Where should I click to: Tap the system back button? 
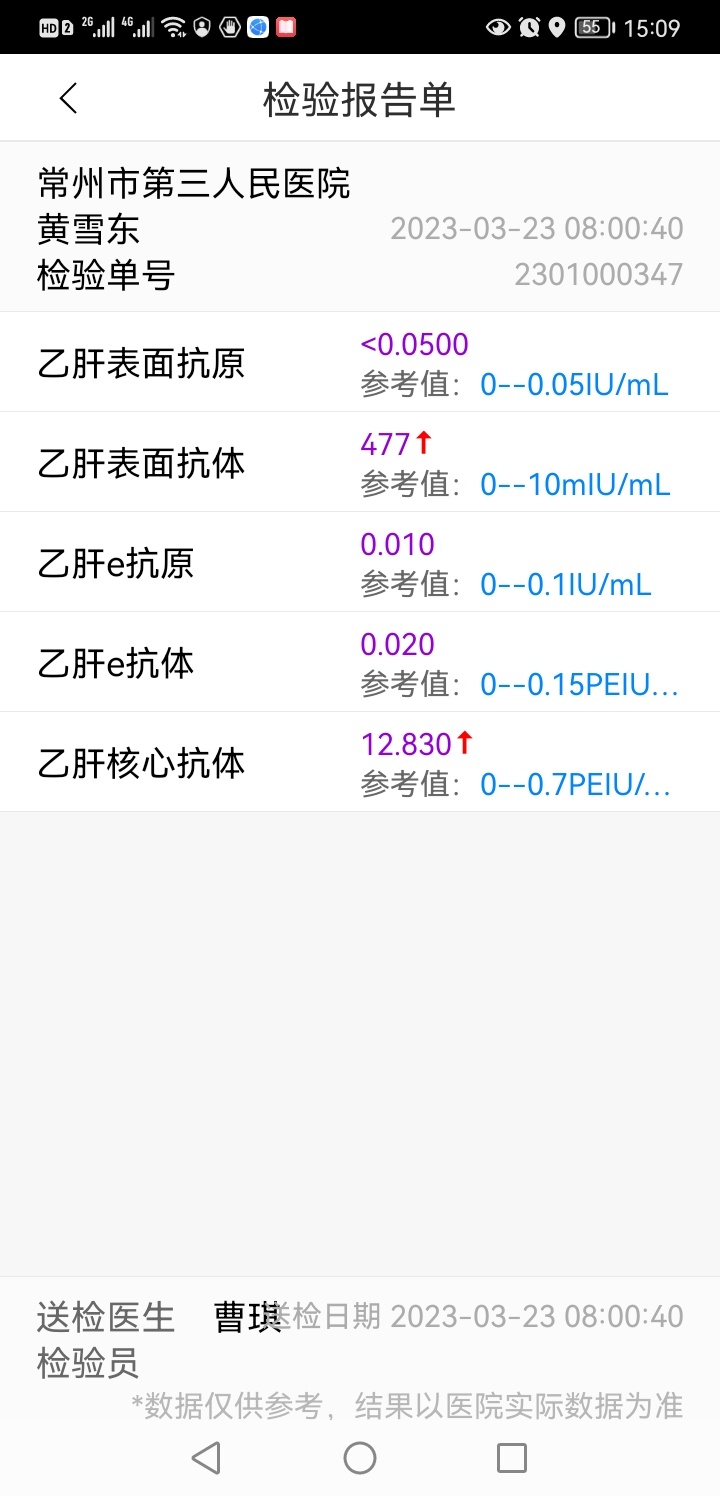[x=206, y=1458]
